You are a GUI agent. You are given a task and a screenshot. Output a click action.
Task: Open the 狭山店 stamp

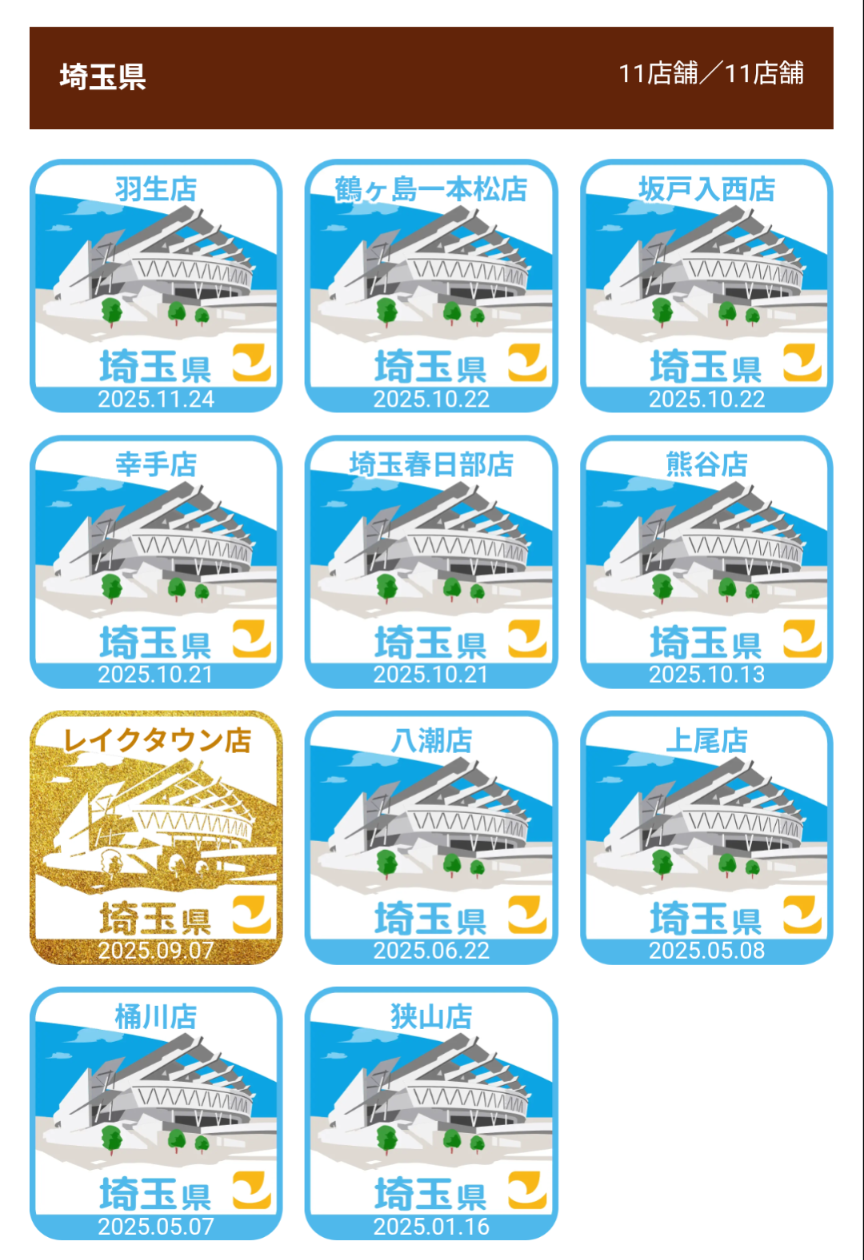(x=432, y=1110)
